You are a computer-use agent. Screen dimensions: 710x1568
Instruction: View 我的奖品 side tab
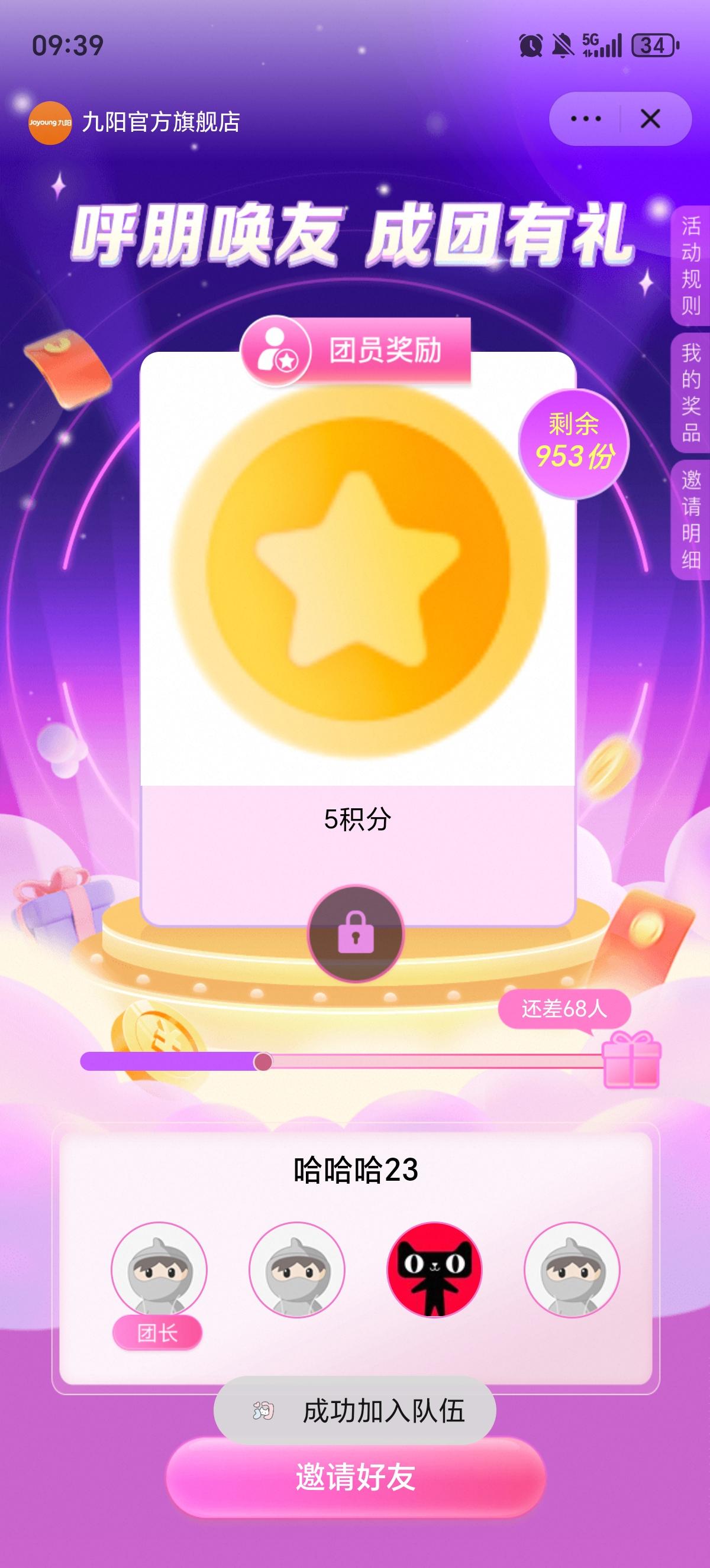click(x=690, y=393)
